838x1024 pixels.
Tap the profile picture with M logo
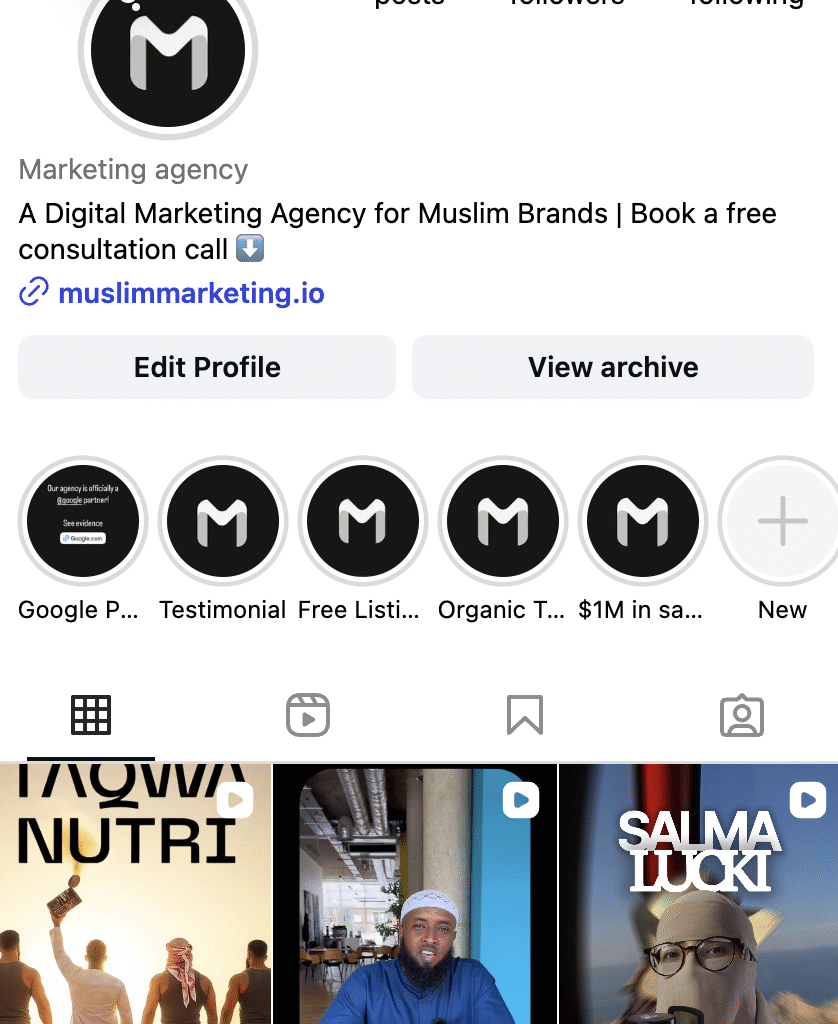coord(168,50)
